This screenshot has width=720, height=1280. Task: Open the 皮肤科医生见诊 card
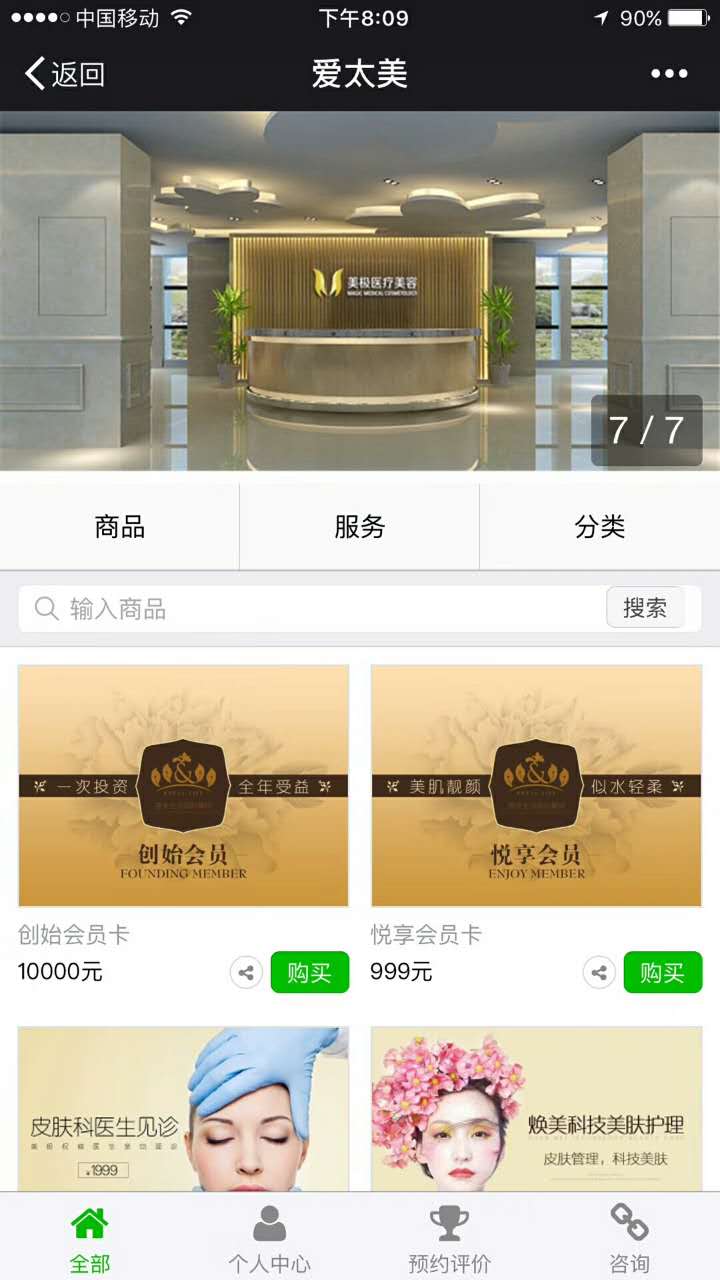click(x=183, y=1108)
